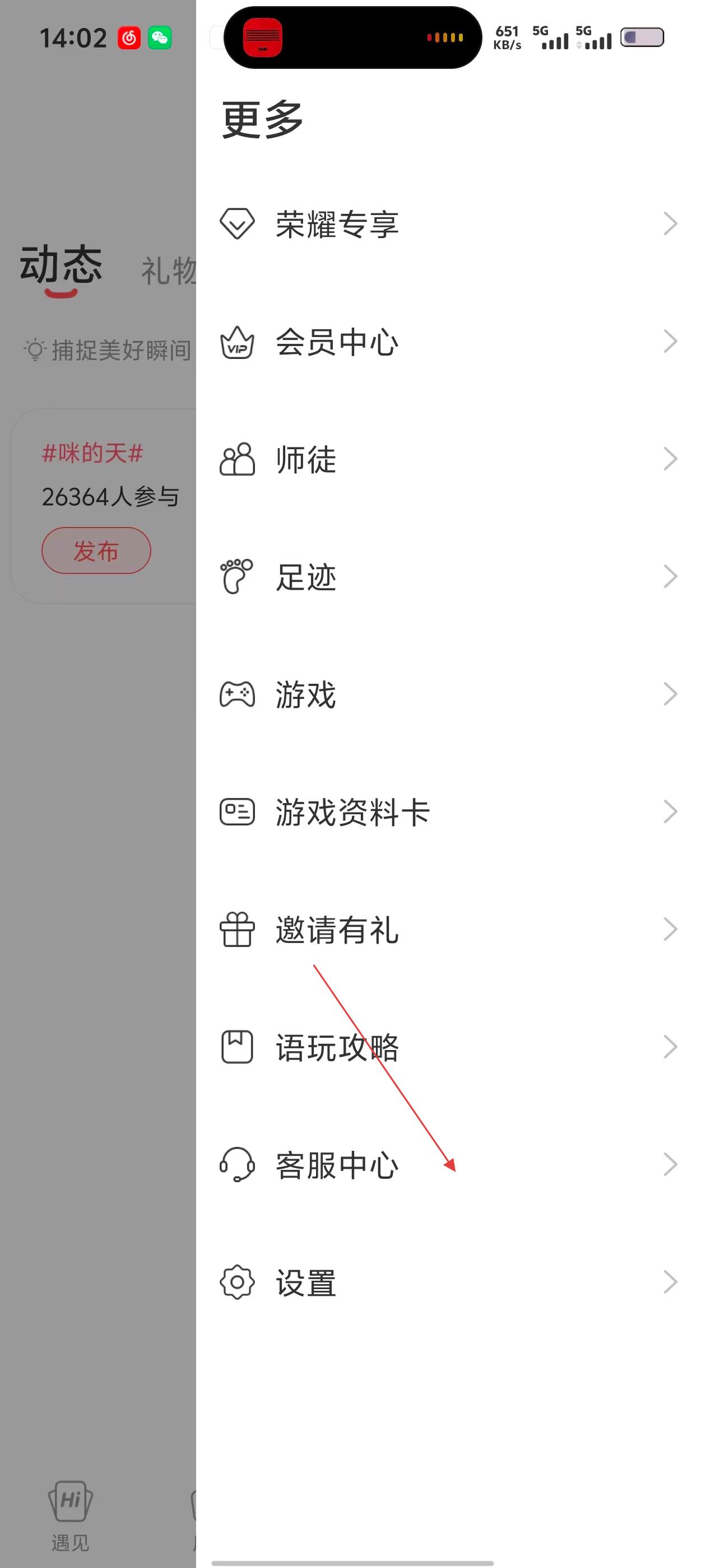Tap the dimmed 动态 area to close drawer

tap(61, 265)
